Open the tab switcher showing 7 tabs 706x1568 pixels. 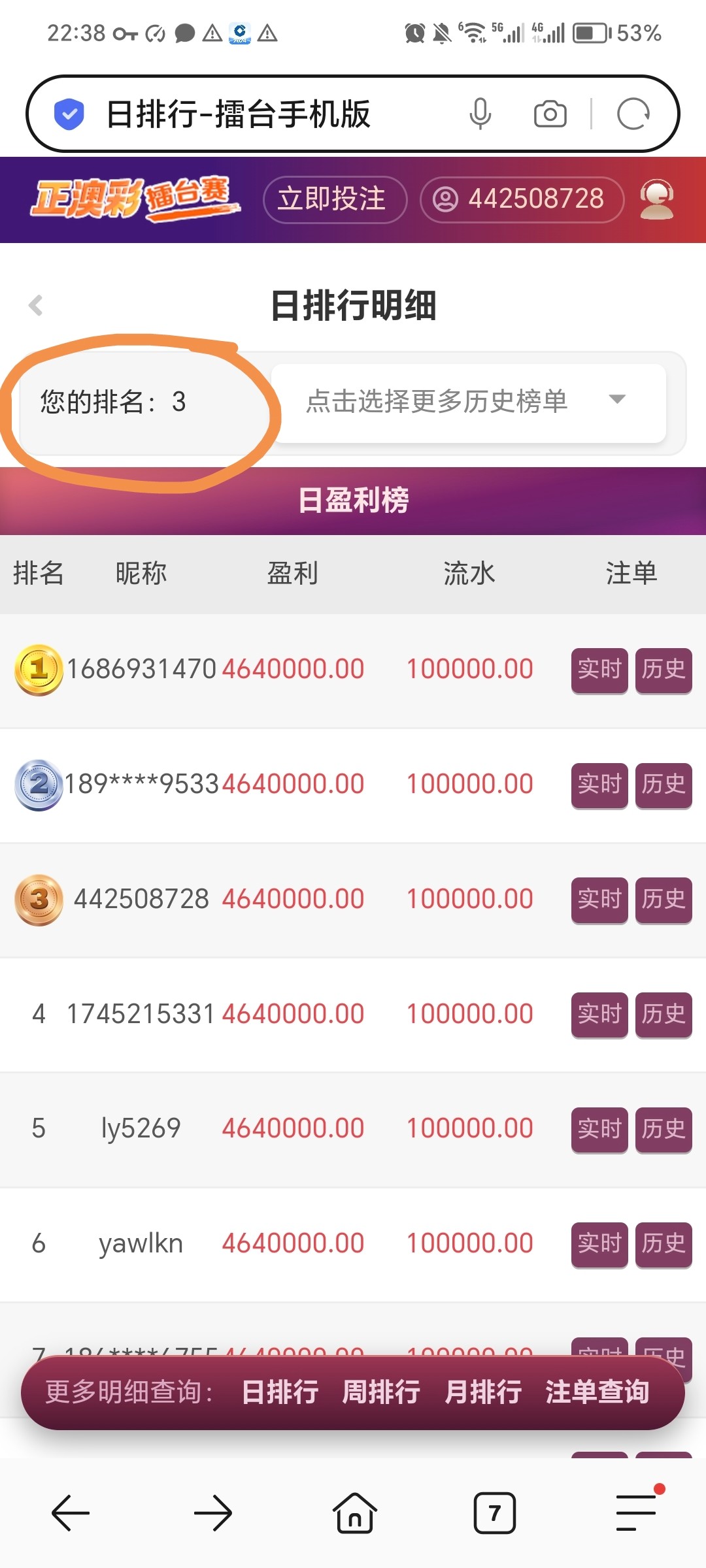[495, 1512]
